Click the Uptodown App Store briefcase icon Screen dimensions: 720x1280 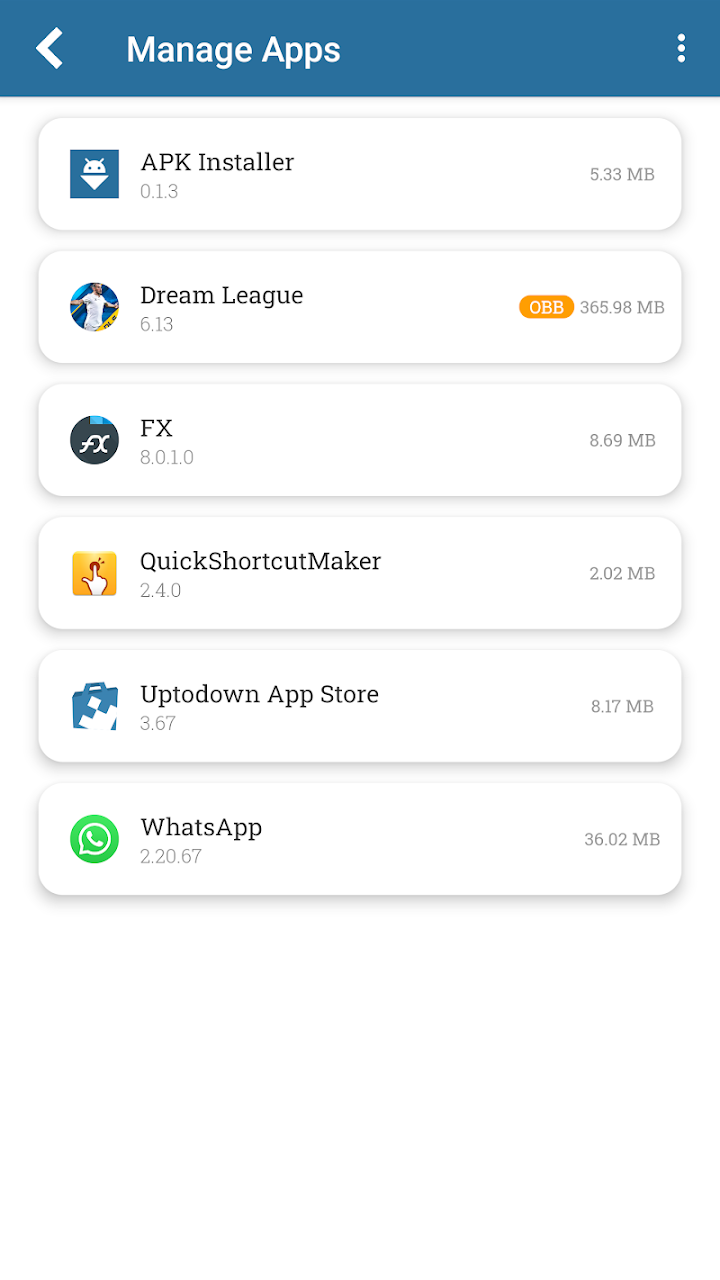click(x=94, y=706)
